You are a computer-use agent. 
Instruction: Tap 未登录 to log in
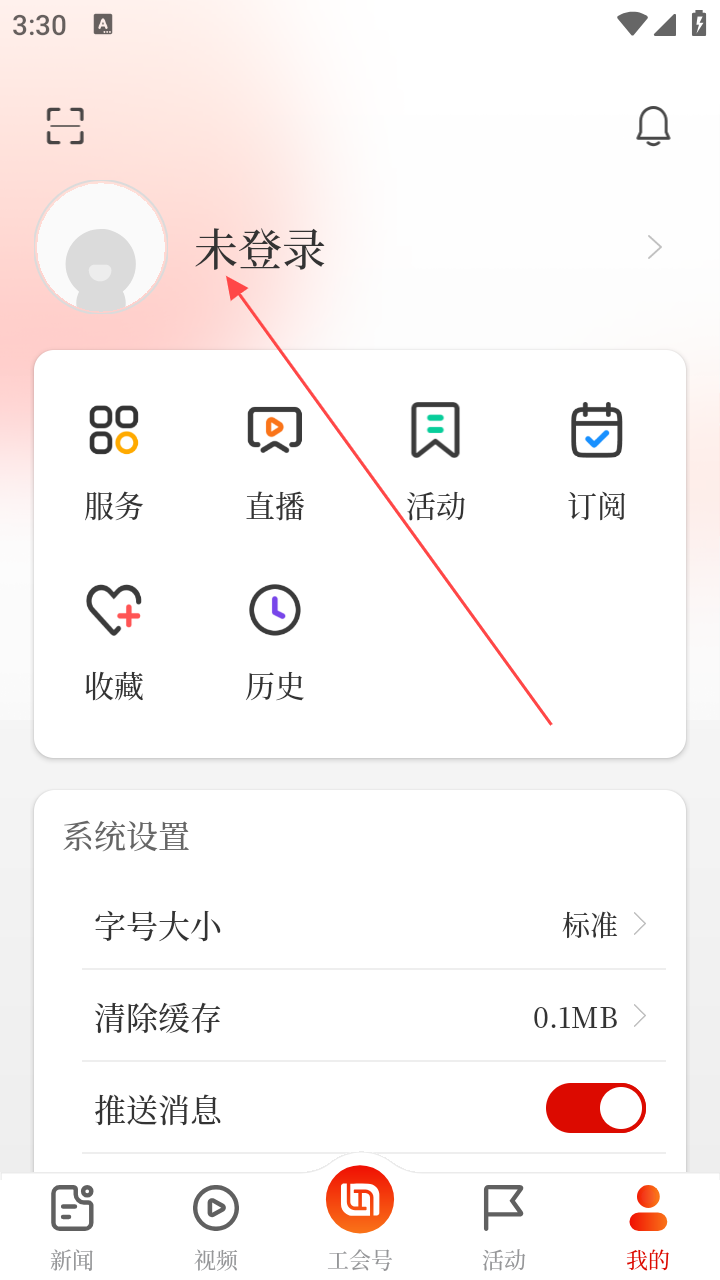pyautogui.click(x=260, y=249)
